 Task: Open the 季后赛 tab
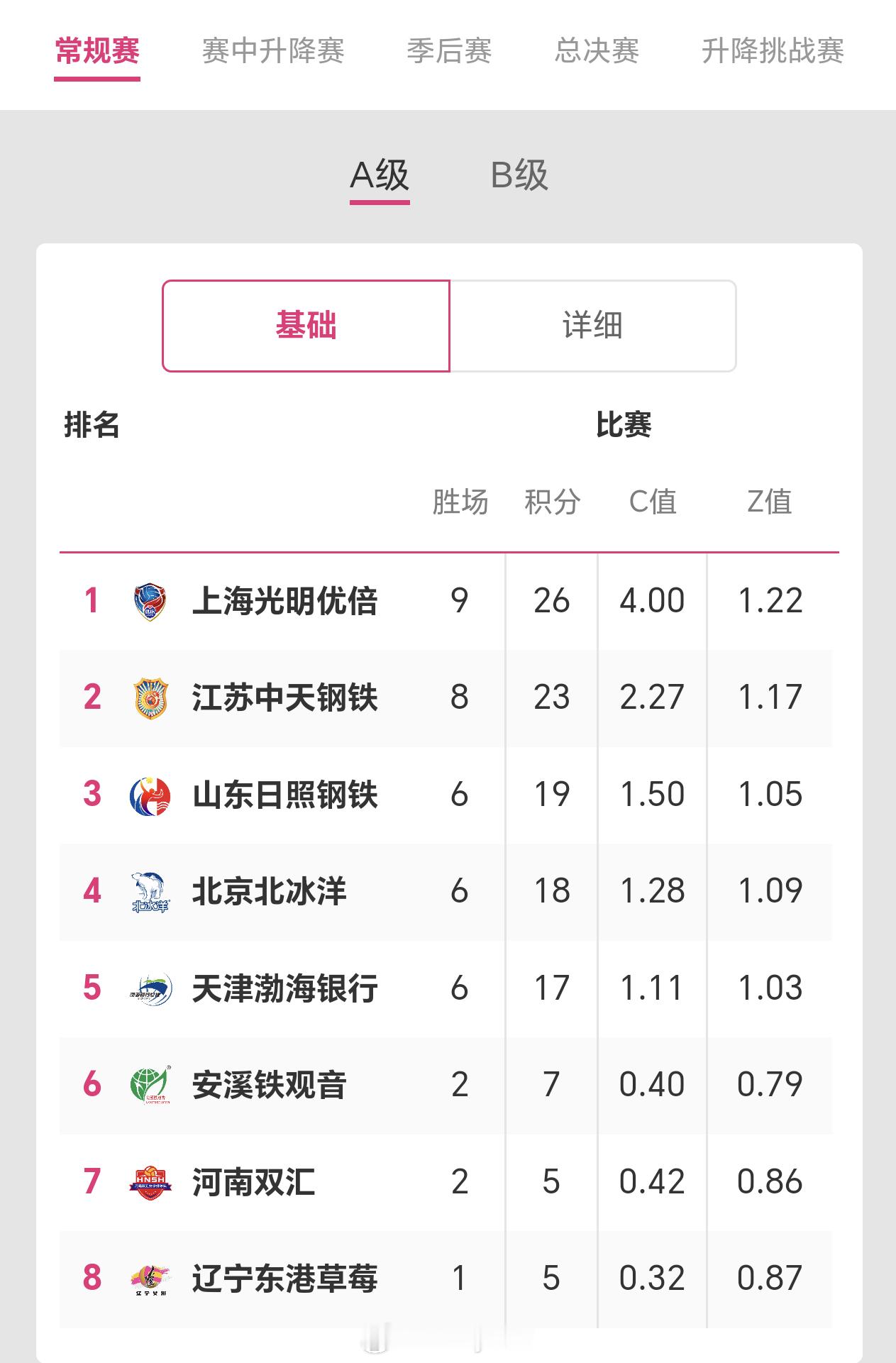(450, 50)
